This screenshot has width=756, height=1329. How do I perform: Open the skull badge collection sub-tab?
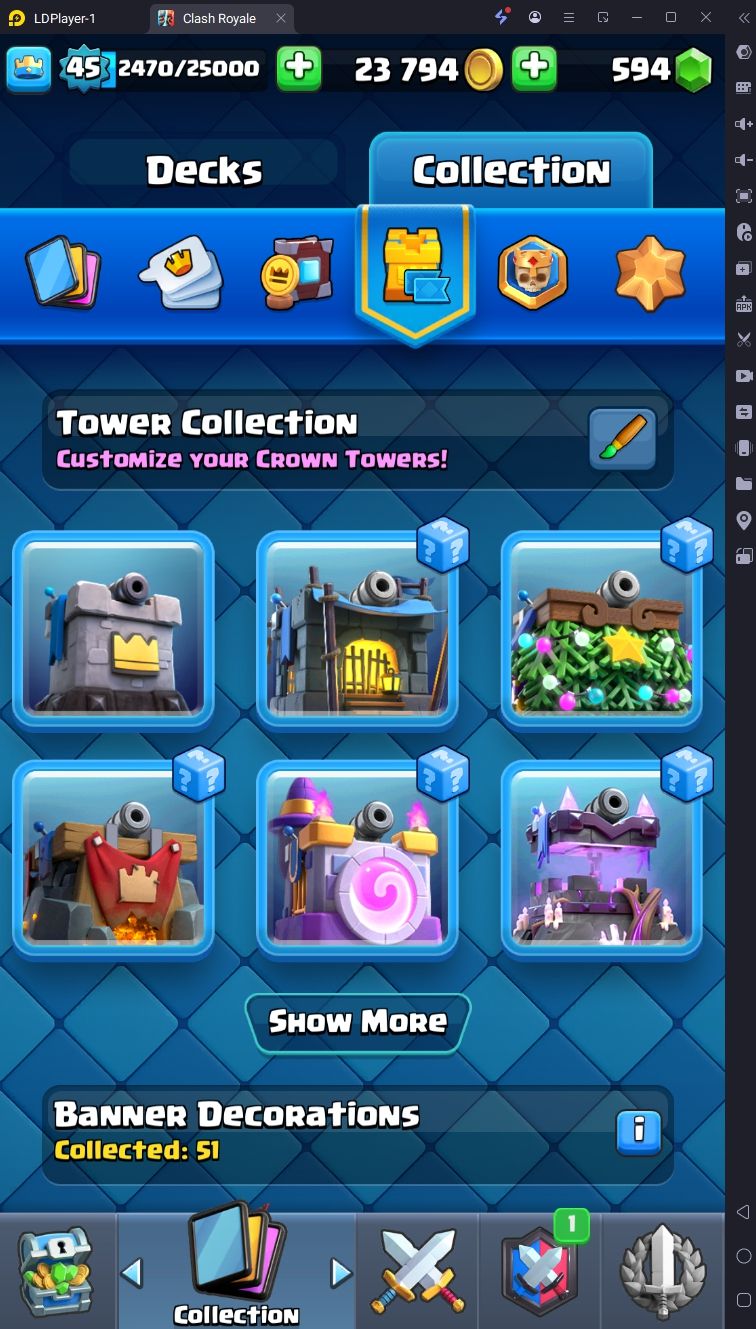532,273
